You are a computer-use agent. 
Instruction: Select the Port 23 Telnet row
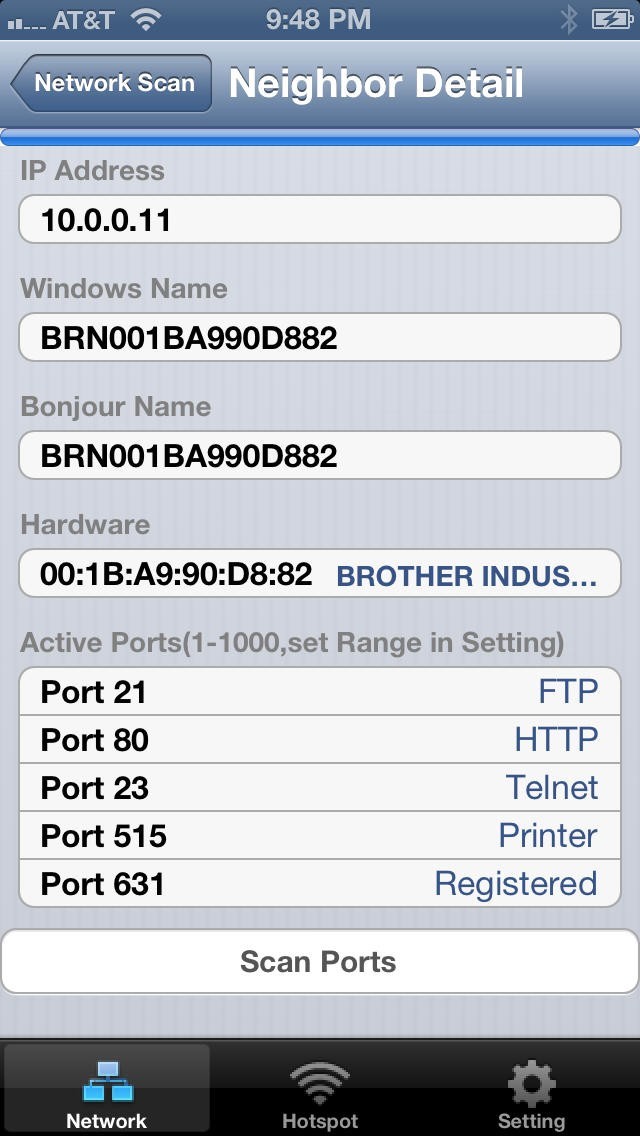coord(320,788)
